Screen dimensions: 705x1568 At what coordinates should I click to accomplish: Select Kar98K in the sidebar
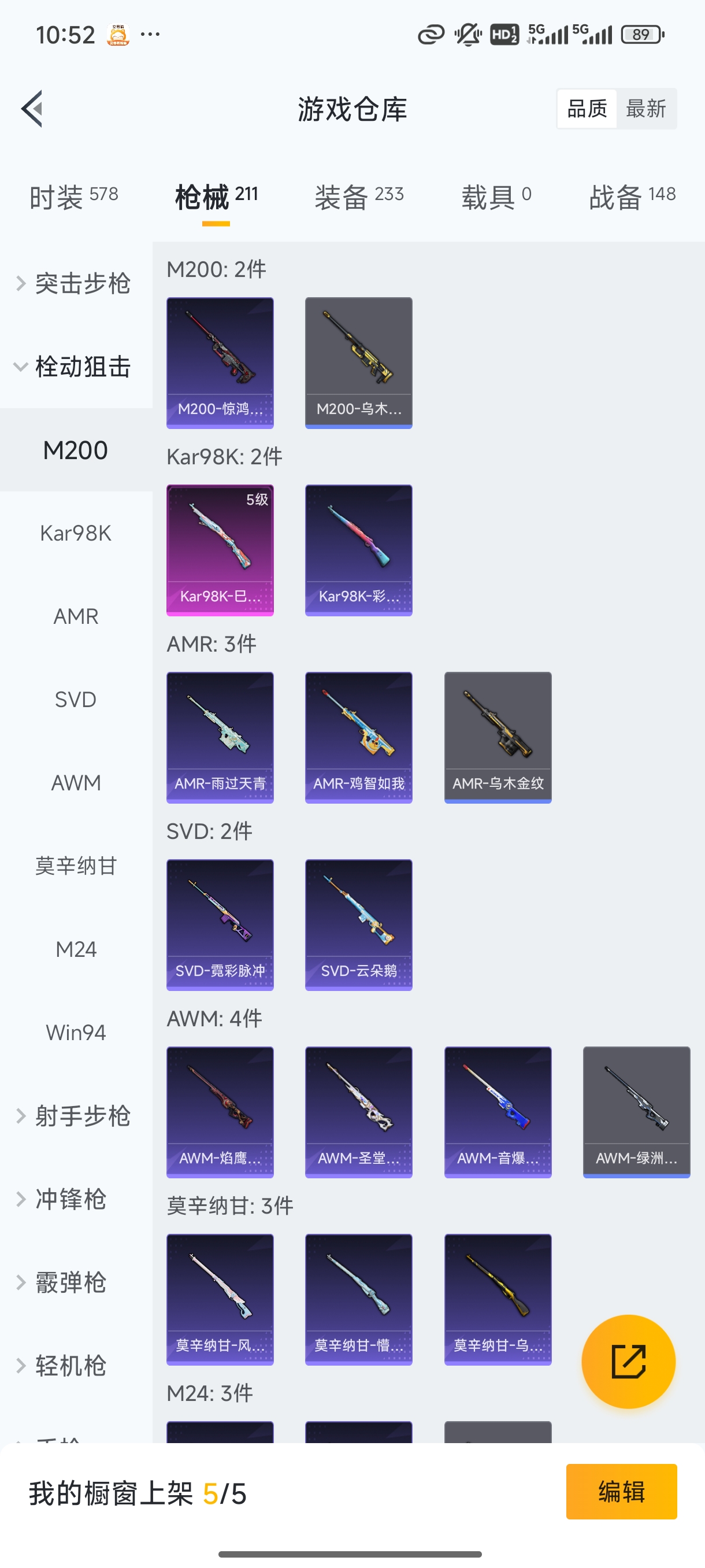point(76,533)
